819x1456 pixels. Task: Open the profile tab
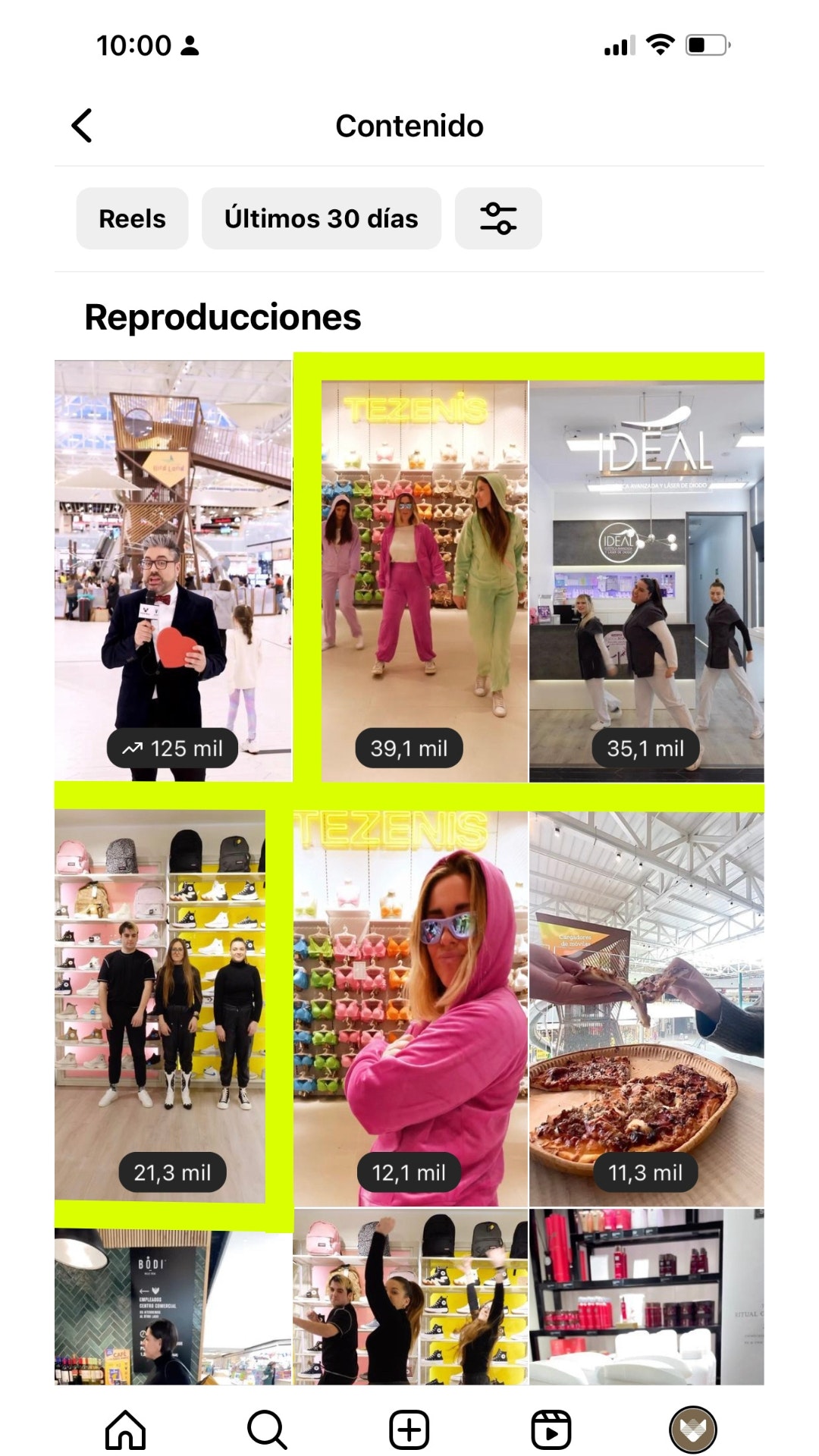pyautogui.click(x=693, y=1429)
